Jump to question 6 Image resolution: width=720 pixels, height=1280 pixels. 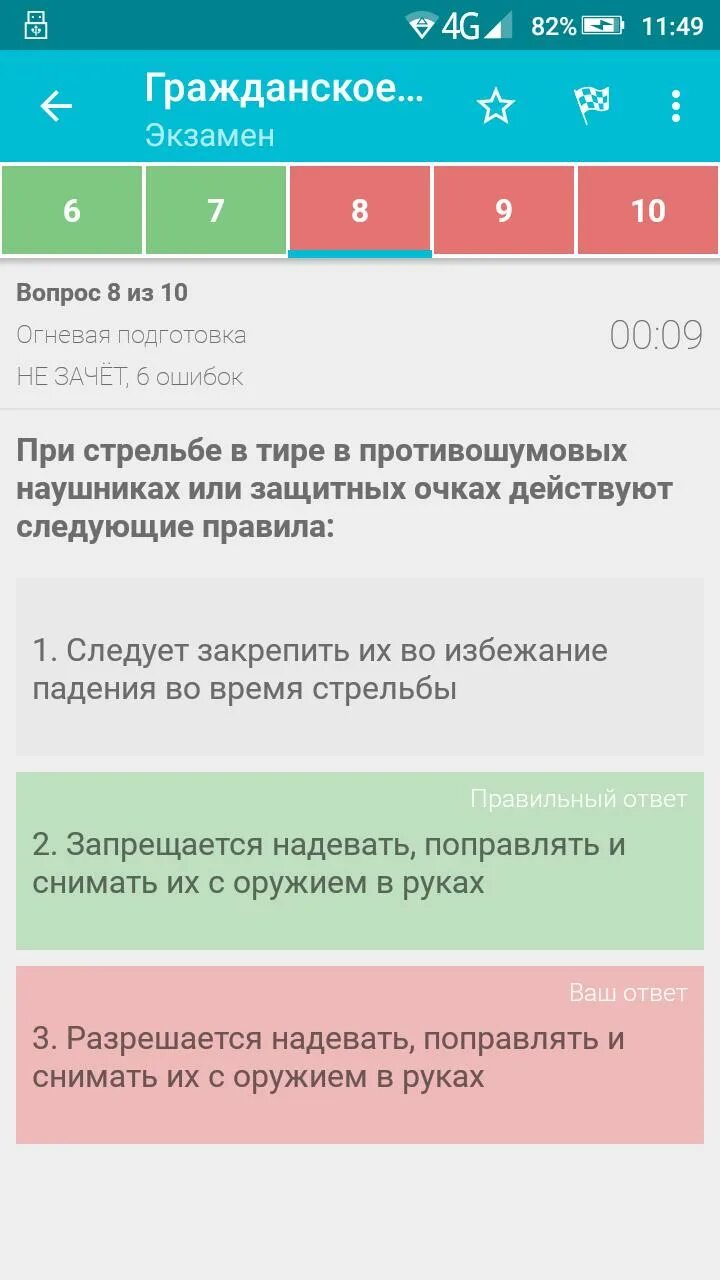click(72, 210)
